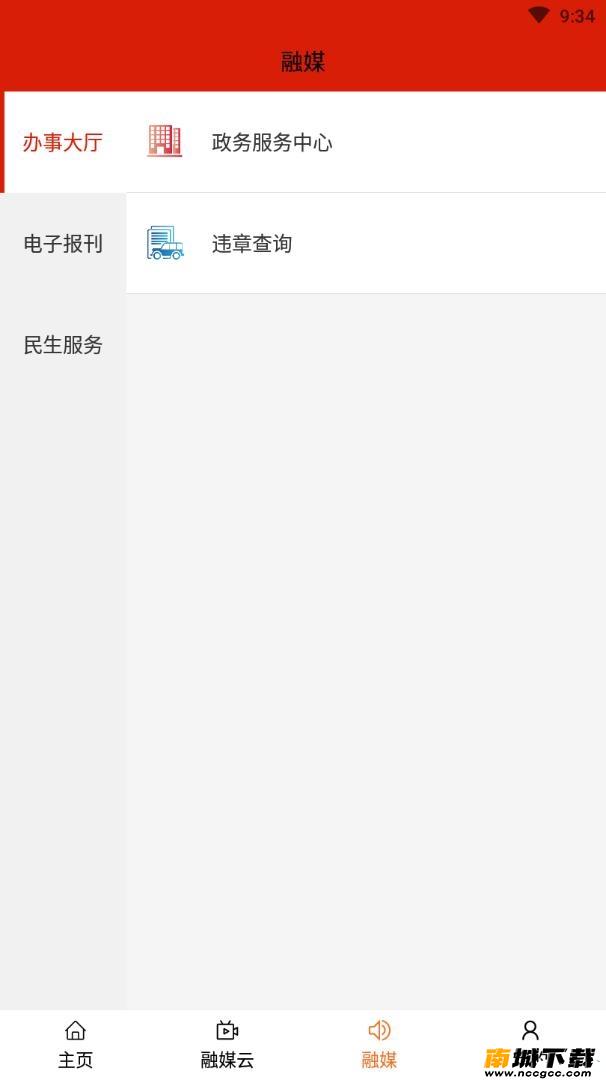Tap the 融媒 bottom tab
The height and width of the screenshot is (1080, 606).
[x=379, y=1045]
